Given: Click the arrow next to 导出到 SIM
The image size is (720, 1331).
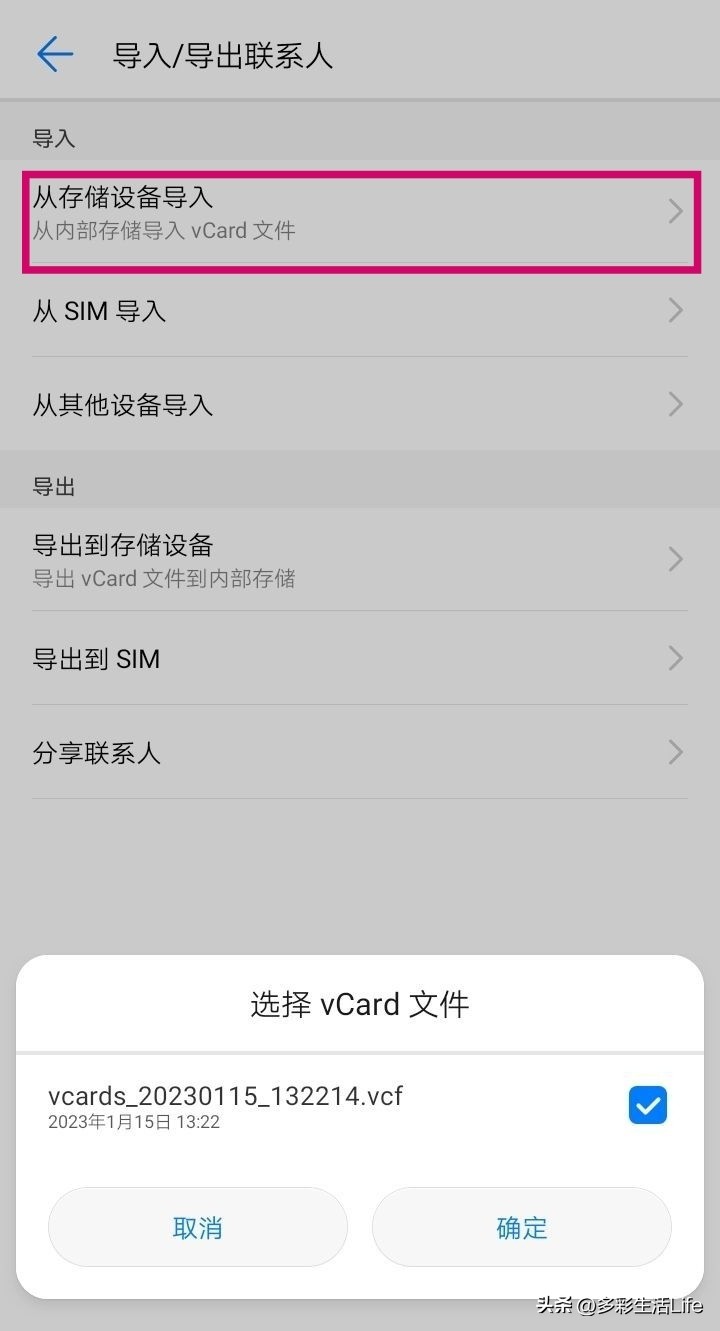Looking at the screenshot, I should point(674,658).
